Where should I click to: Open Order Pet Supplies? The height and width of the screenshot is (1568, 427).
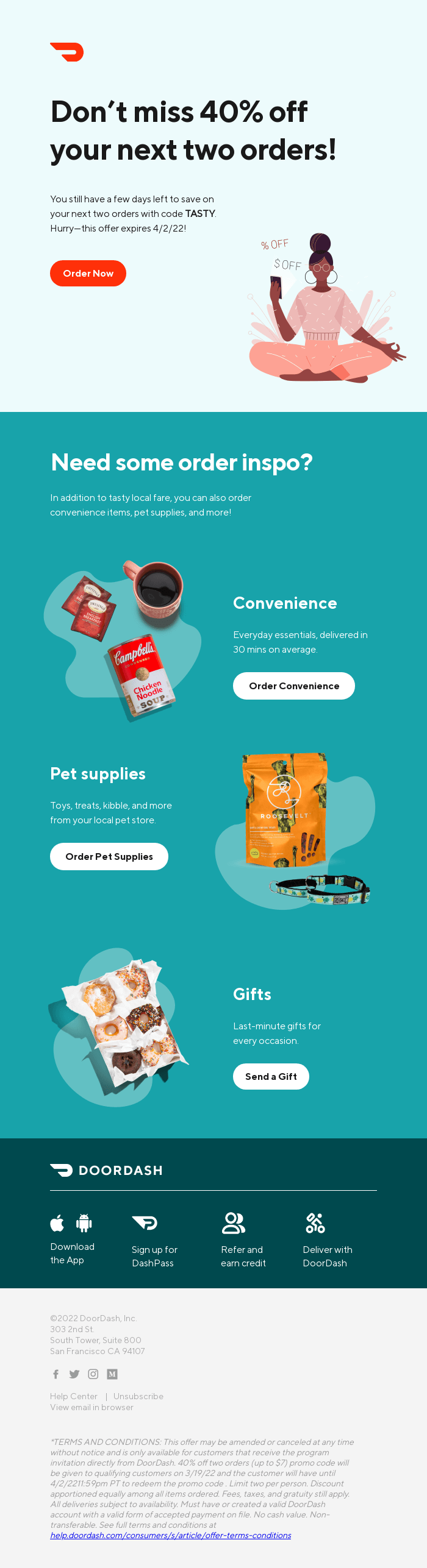(x=109, y=856)
